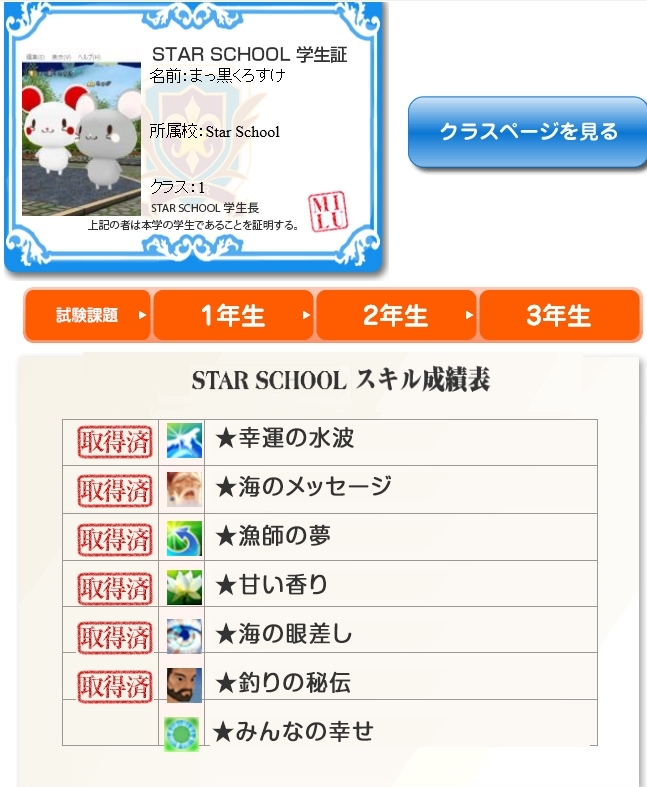This screenshot has height=787, width=647.
Task: Select the 2年生 tab
Action: (396, 316)
